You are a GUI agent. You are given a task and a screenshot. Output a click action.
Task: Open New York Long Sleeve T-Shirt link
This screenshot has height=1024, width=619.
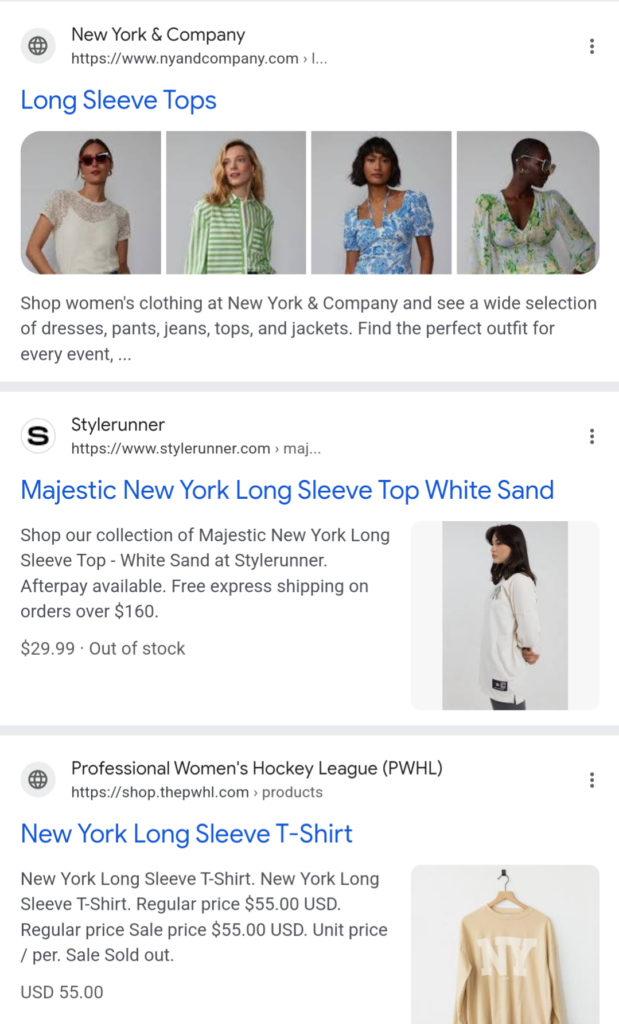click(x=186, y=834)
